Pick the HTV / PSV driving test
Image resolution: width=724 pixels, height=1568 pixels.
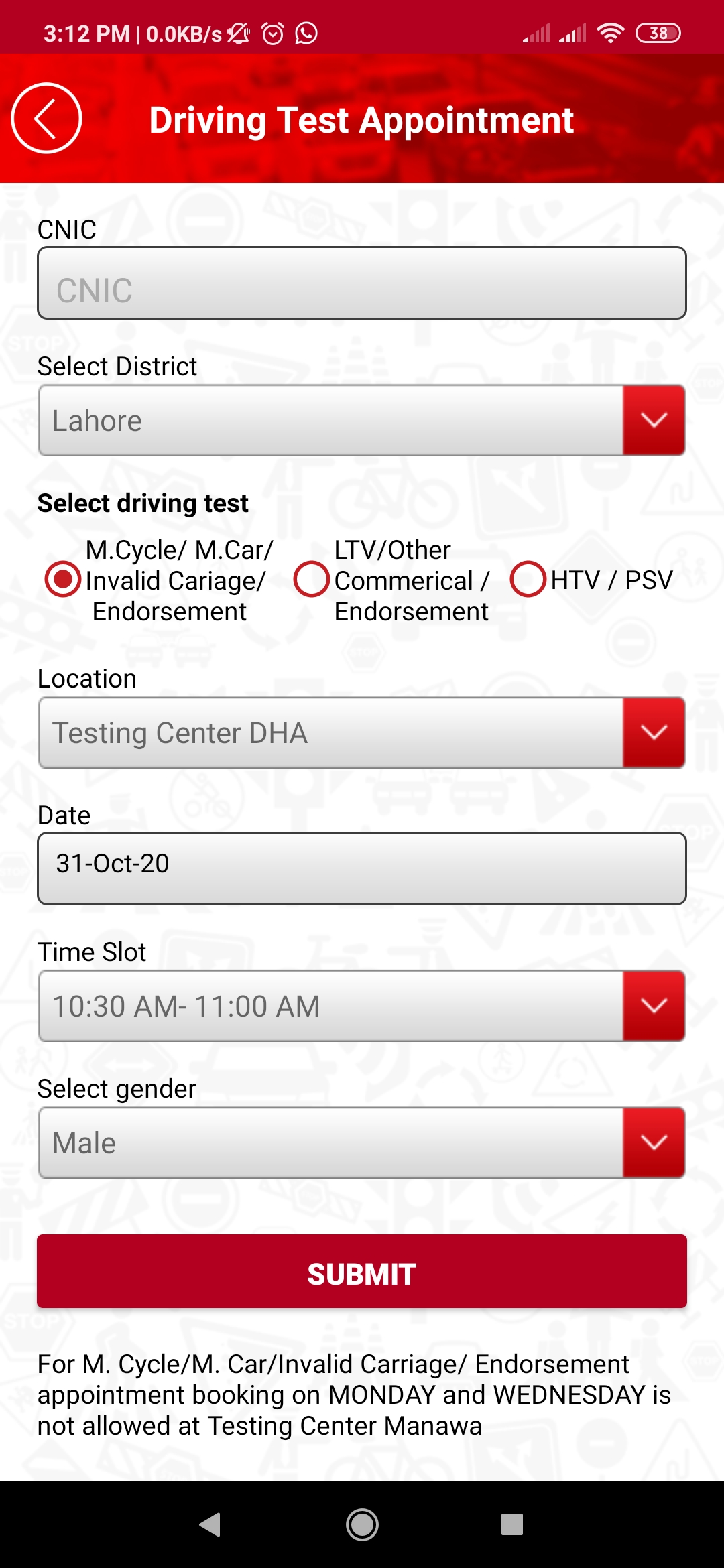pyautogui.click(x=528, y=580)
